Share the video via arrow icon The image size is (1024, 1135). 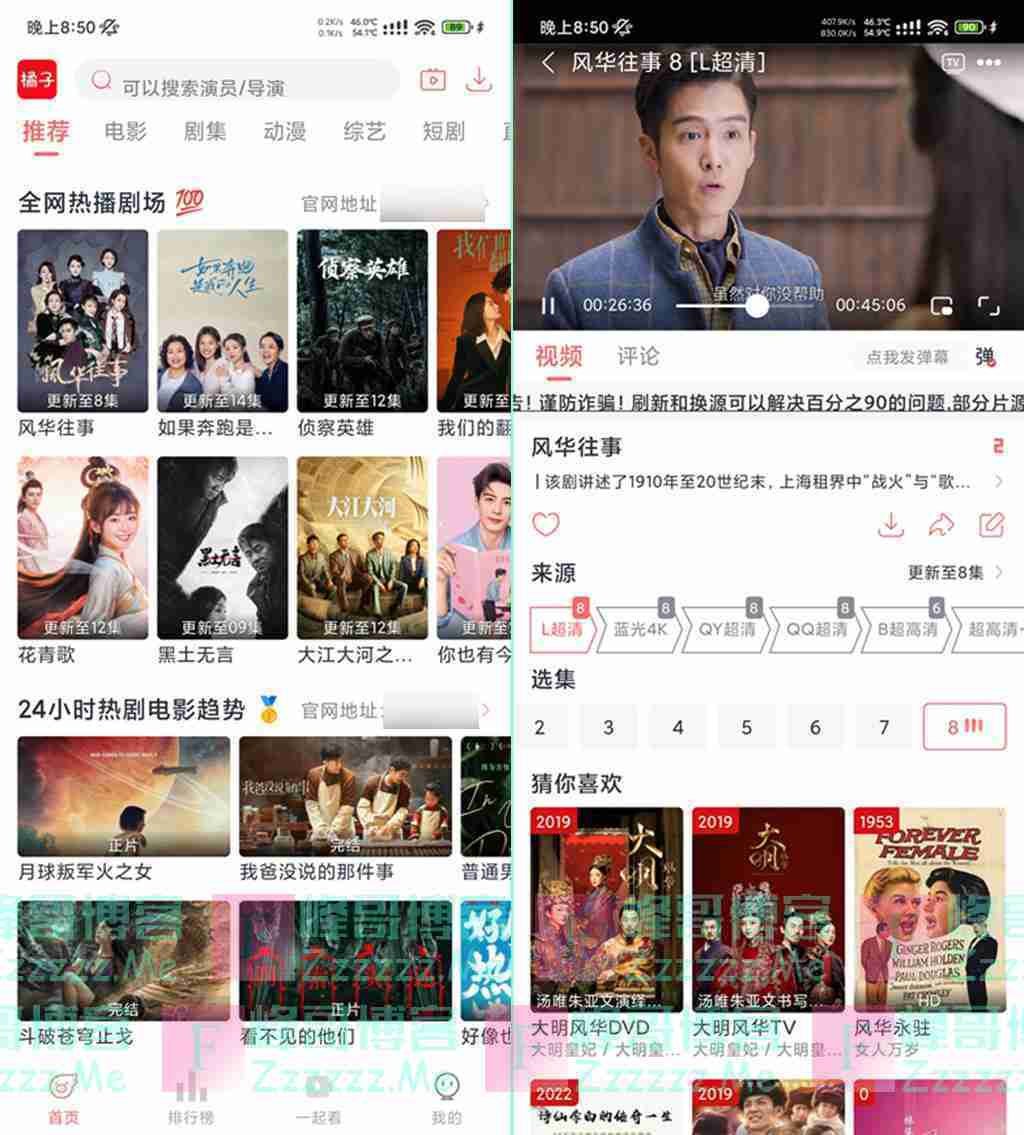tap(941, 524)
